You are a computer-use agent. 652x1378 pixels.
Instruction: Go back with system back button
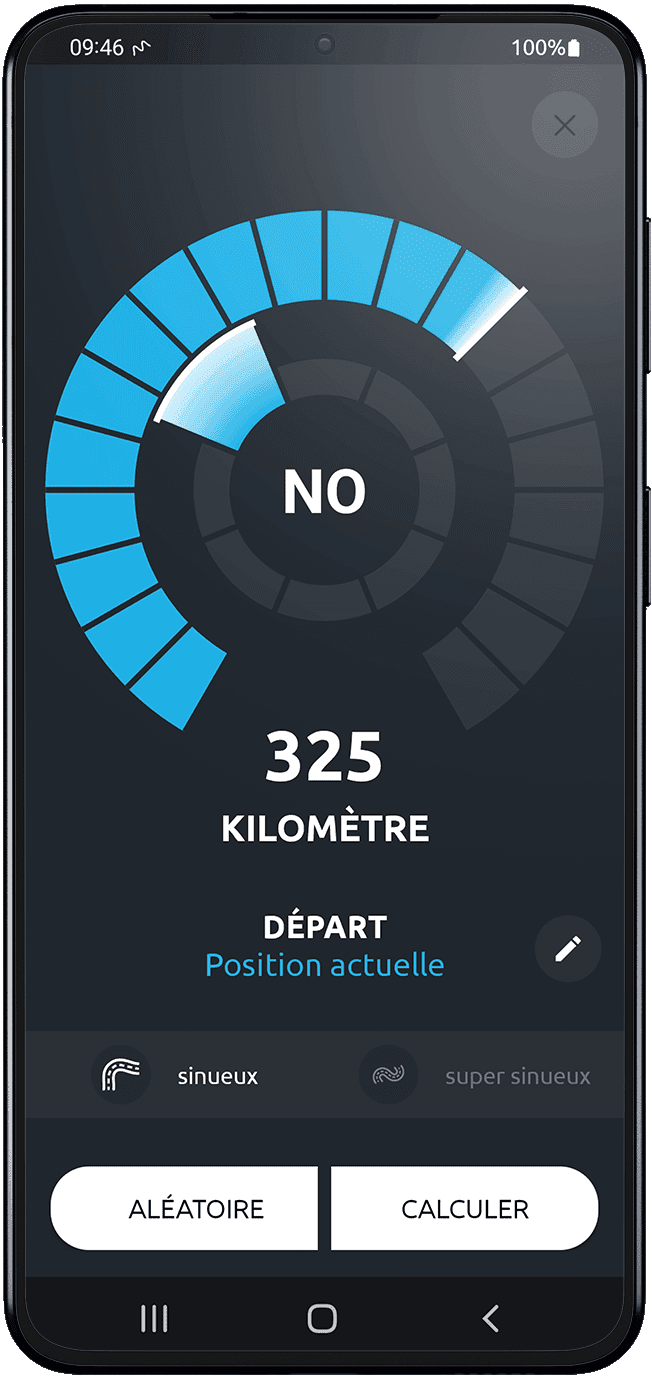click(490, 1318)
